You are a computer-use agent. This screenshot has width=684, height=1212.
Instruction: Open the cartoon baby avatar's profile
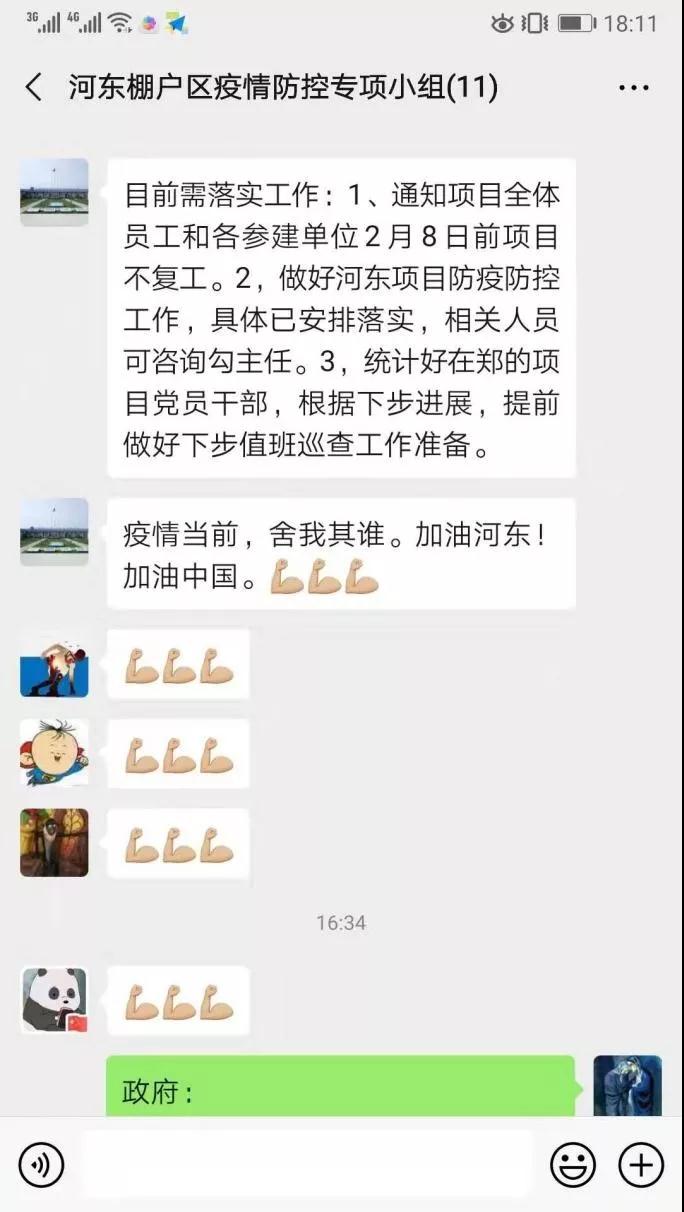tap(54, 753)
